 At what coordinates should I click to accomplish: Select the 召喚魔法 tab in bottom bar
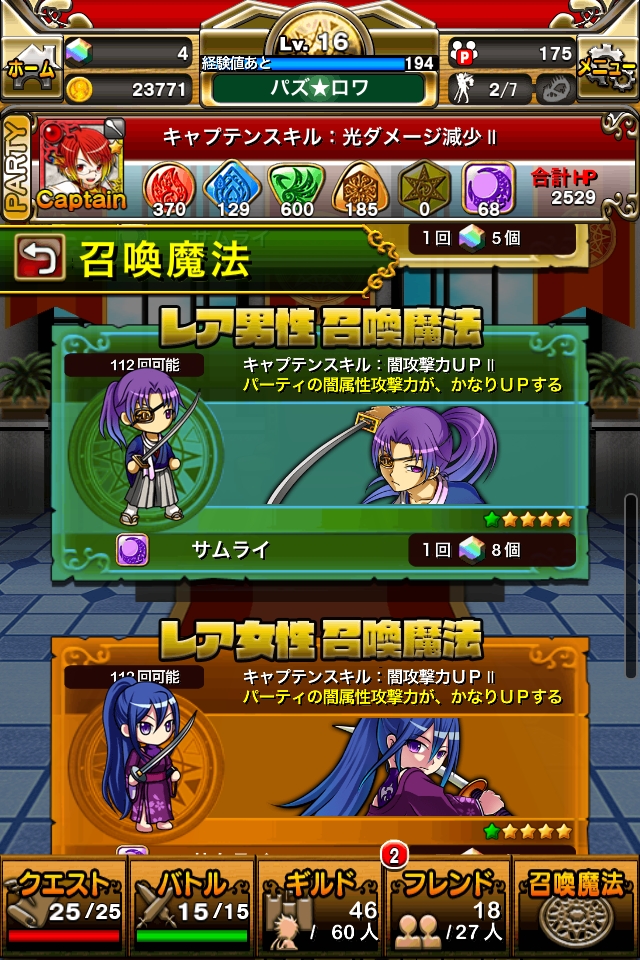coord(577,907)
